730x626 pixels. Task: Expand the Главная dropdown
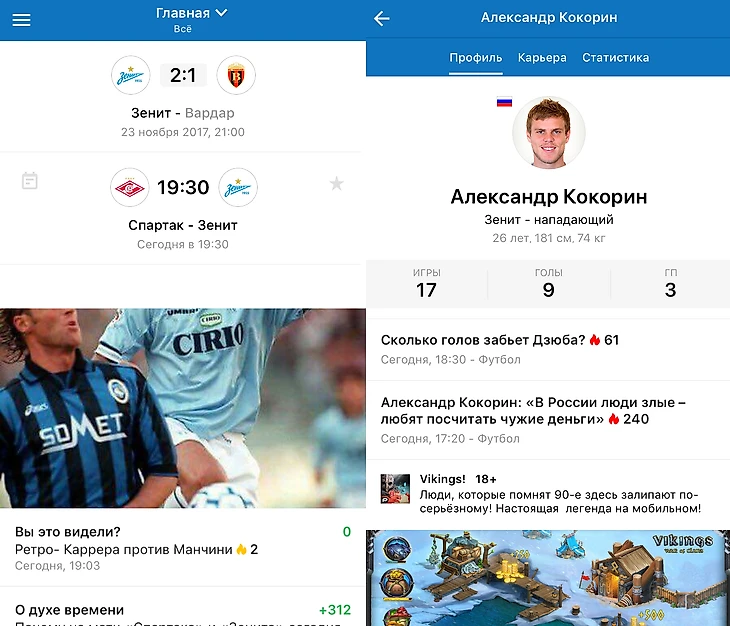192,14
